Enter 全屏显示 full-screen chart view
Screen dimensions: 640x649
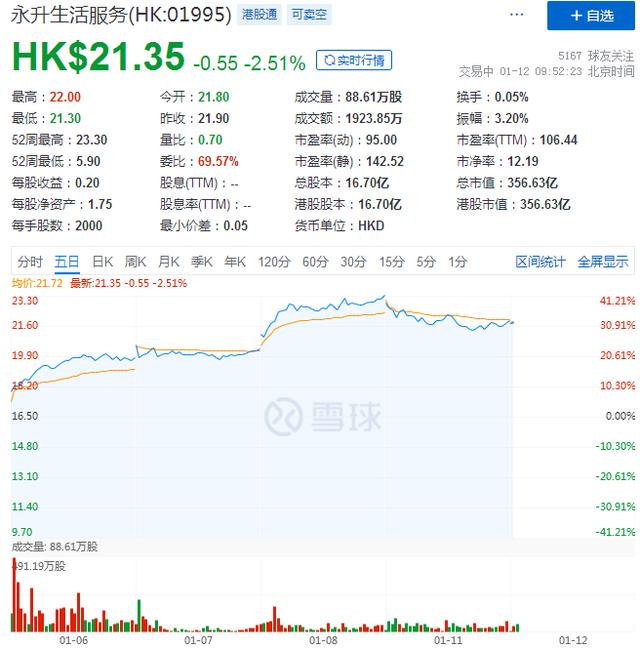click(603, 262)
